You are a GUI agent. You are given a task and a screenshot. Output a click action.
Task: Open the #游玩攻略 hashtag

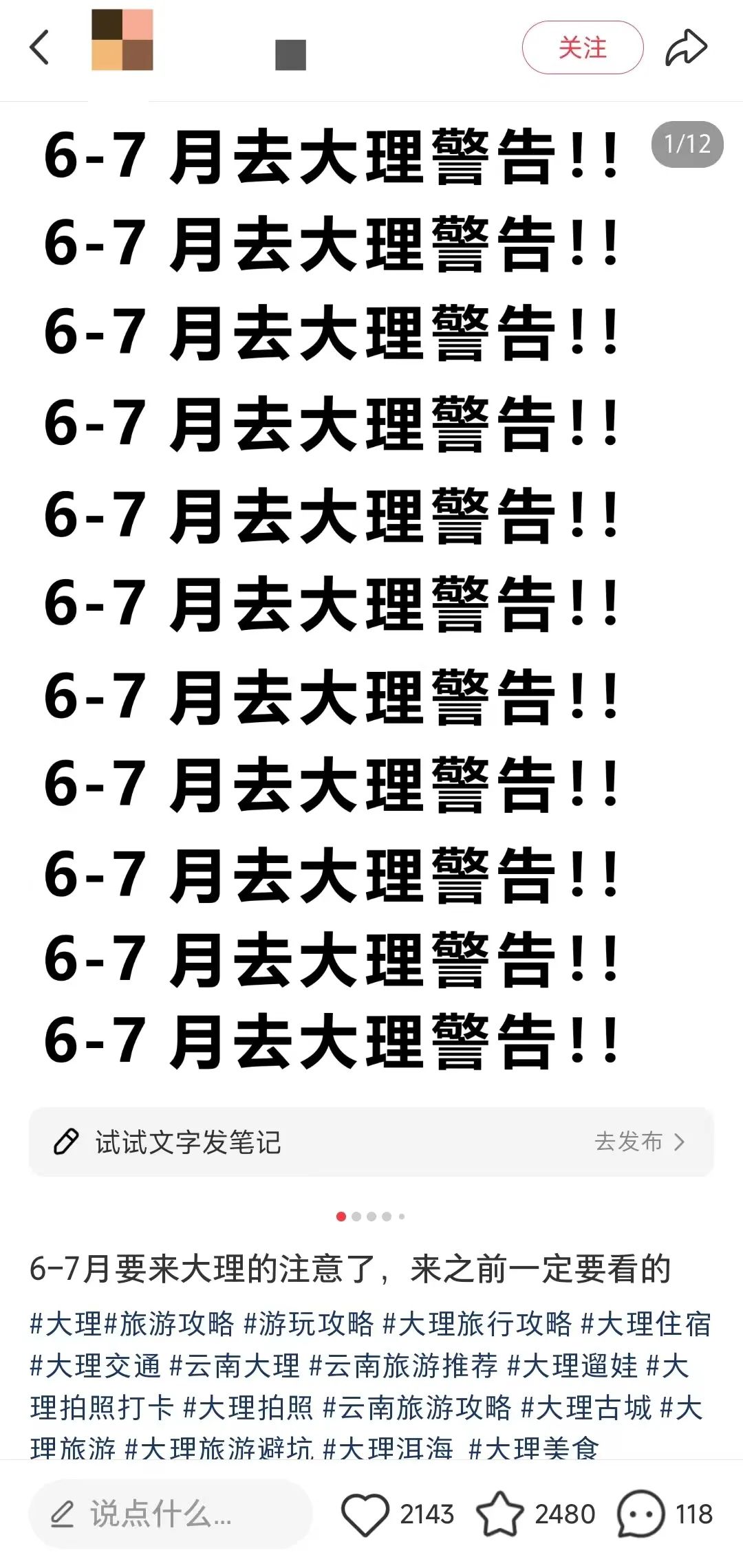tap(309, 1323)
